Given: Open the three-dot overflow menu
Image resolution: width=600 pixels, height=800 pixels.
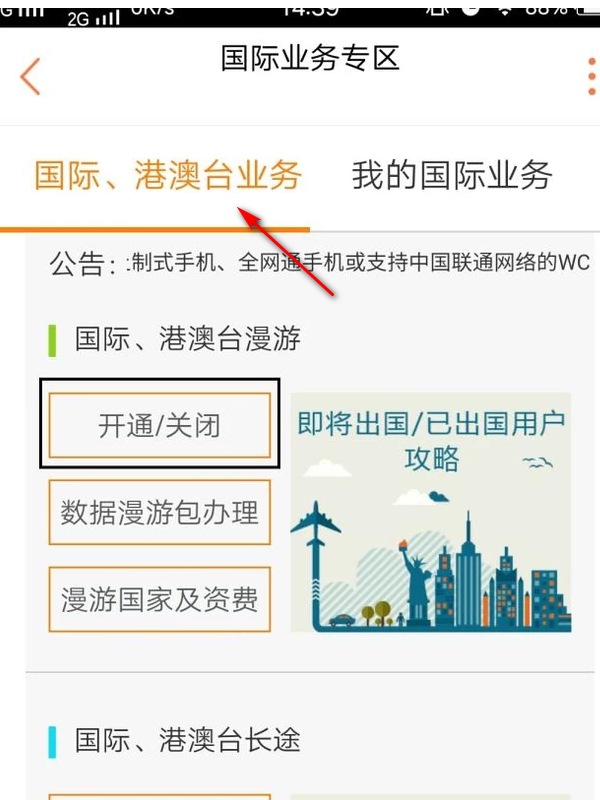Looking at the screenshot, I should coord(592,77).
